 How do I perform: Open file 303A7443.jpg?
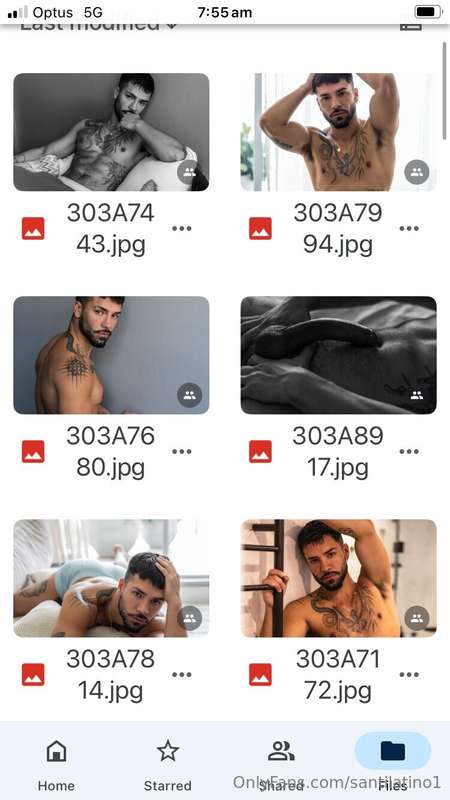[x=111, y=132]
